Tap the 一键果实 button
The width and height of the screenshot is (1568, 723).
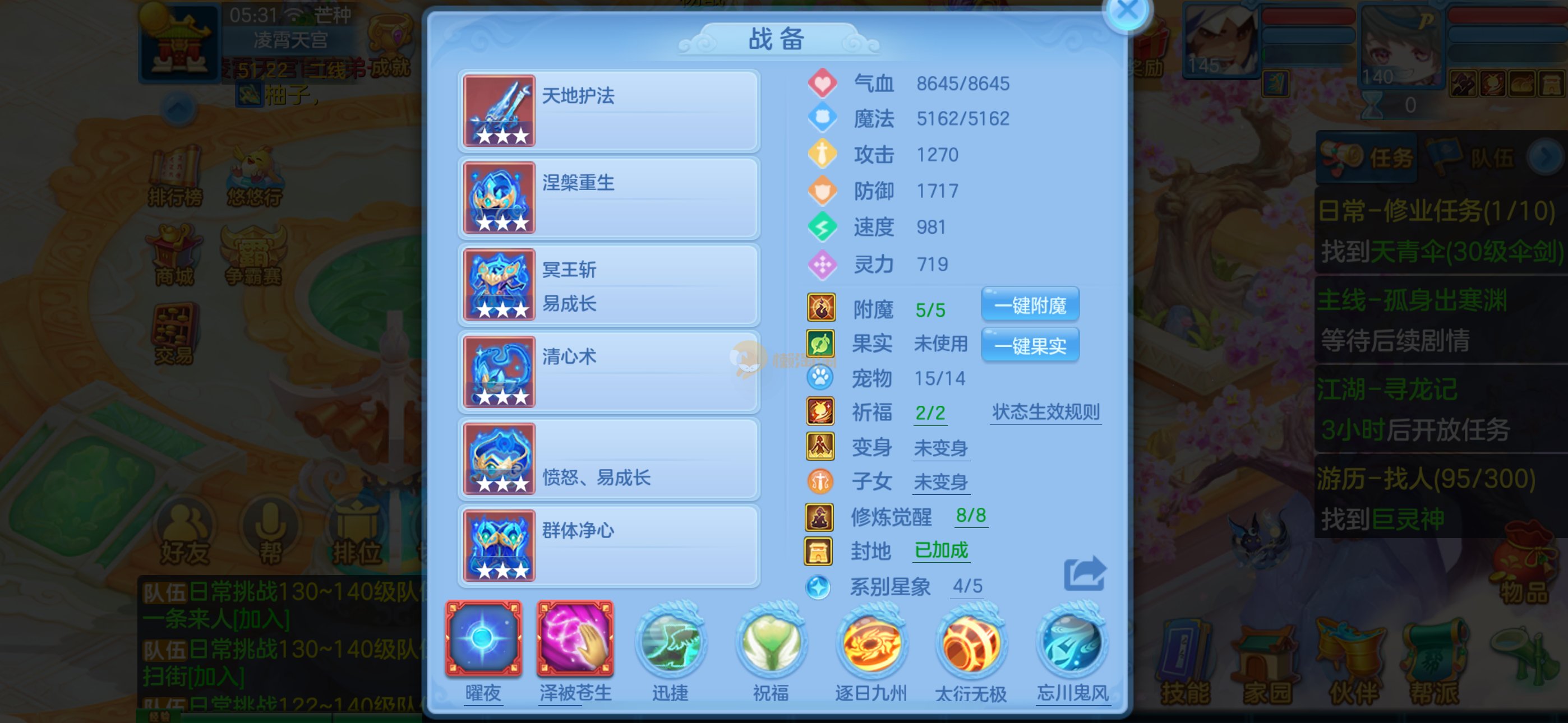tap(1030, 346)
